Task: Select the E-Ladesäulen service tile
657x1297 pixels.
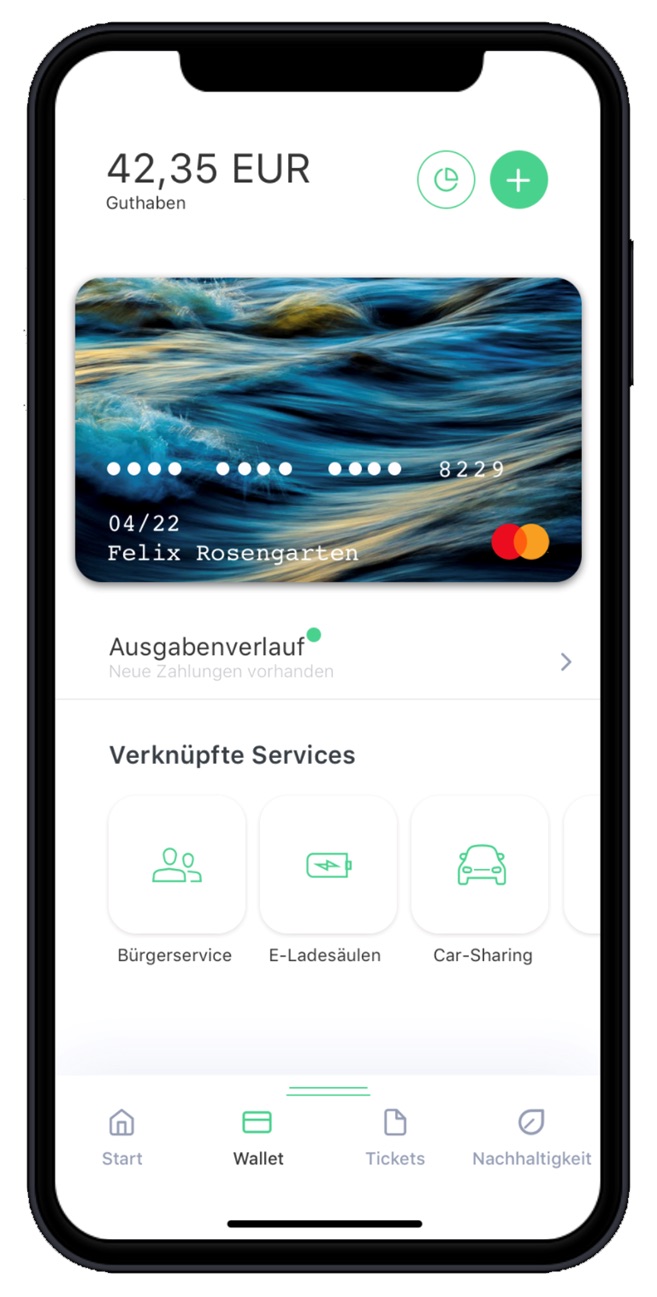Action: 328,865
